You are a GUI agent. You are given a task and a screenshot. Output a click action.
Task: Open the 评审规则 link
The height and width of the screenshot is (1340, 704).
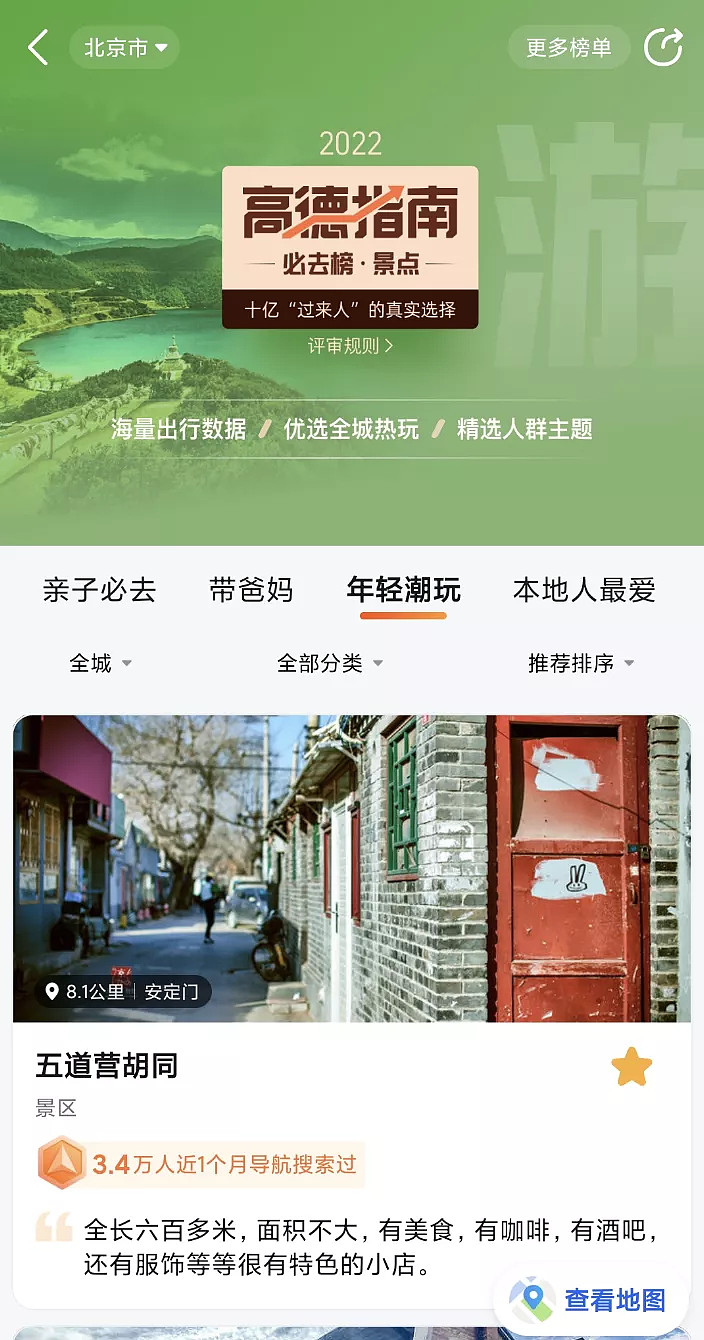(x=350, y=346)
